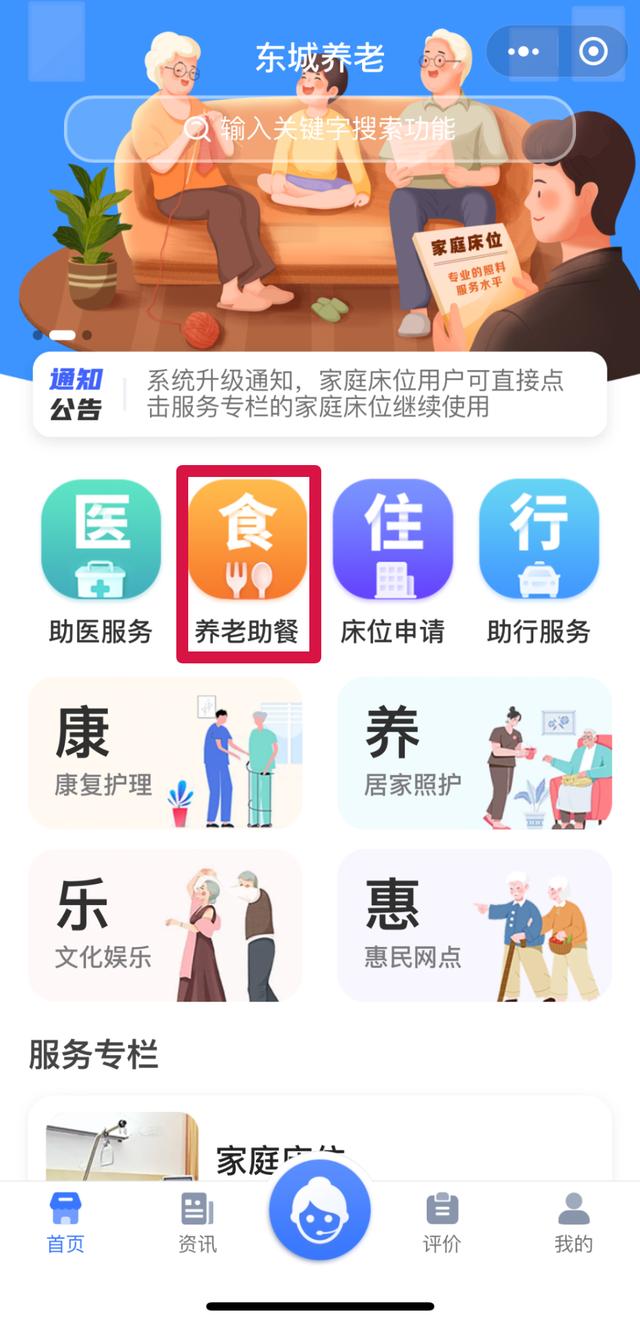This screenshot has height=1323, width=640.
Task: Open the 康复护理 card
Action: click(166, 753)
